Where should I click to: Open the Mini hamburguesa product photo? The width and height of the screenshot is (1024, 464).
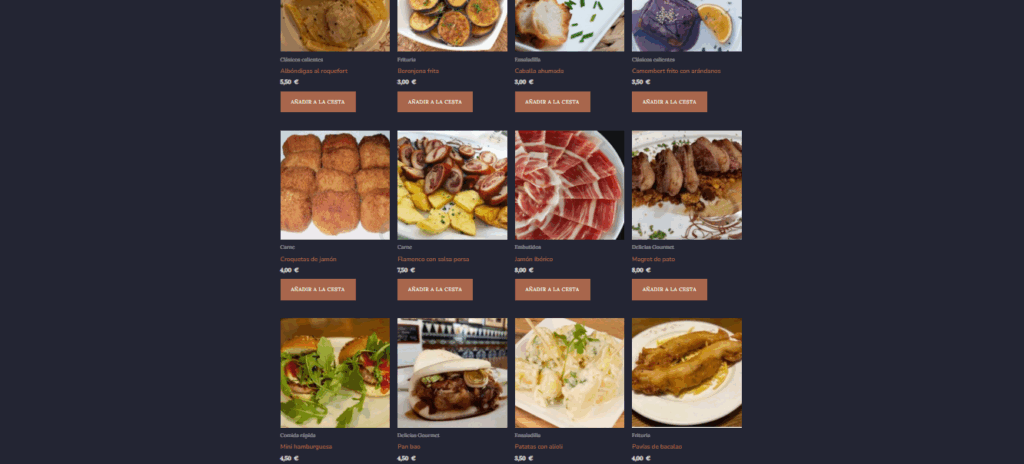point(335,373)
